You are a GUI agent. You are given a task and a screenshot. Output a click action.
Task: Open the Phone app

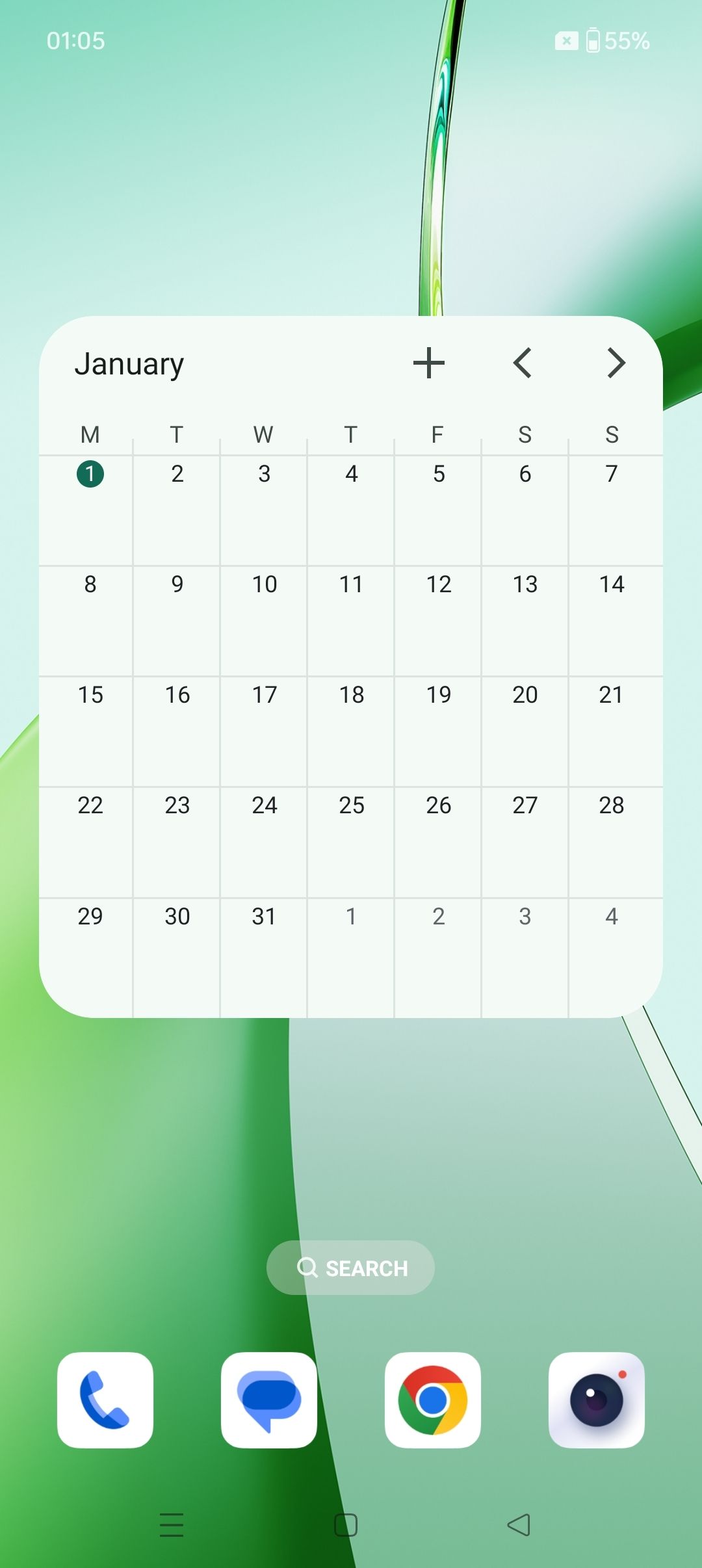[x=105, y=1400]
